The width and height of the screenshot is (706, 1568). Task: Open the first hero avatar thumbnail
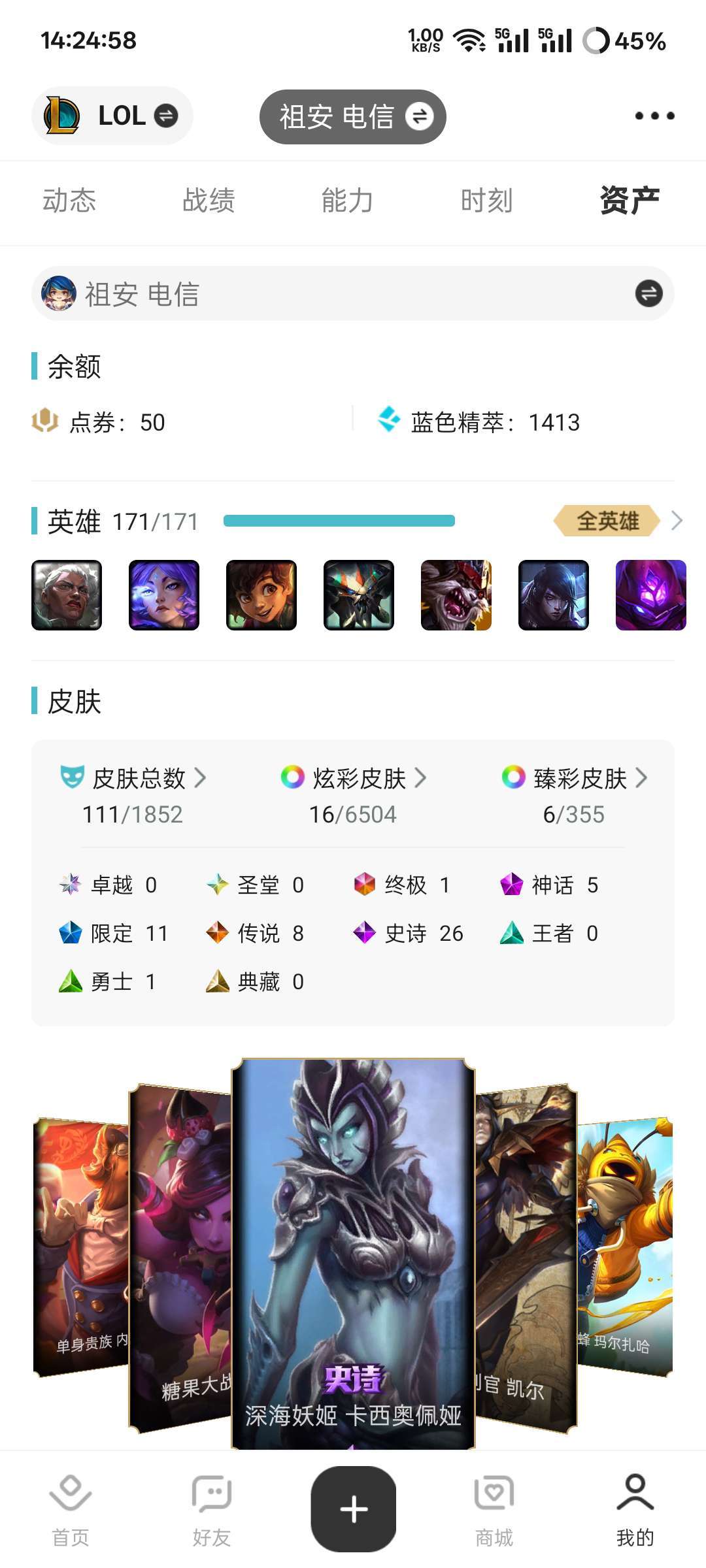(67, 595)
